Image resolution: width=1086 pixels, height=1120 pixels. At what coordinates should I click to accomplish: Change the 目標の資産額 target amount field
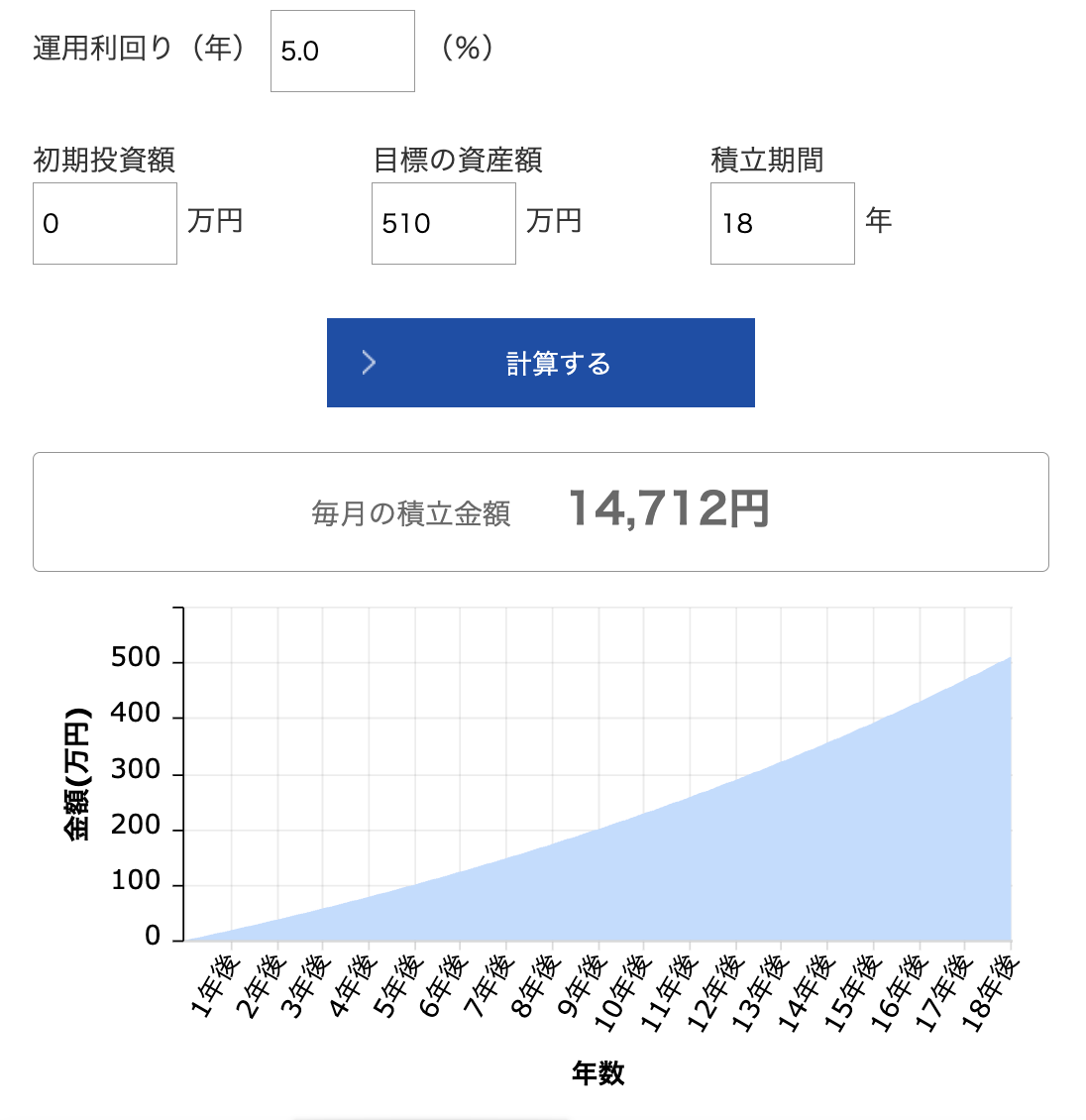443,223
